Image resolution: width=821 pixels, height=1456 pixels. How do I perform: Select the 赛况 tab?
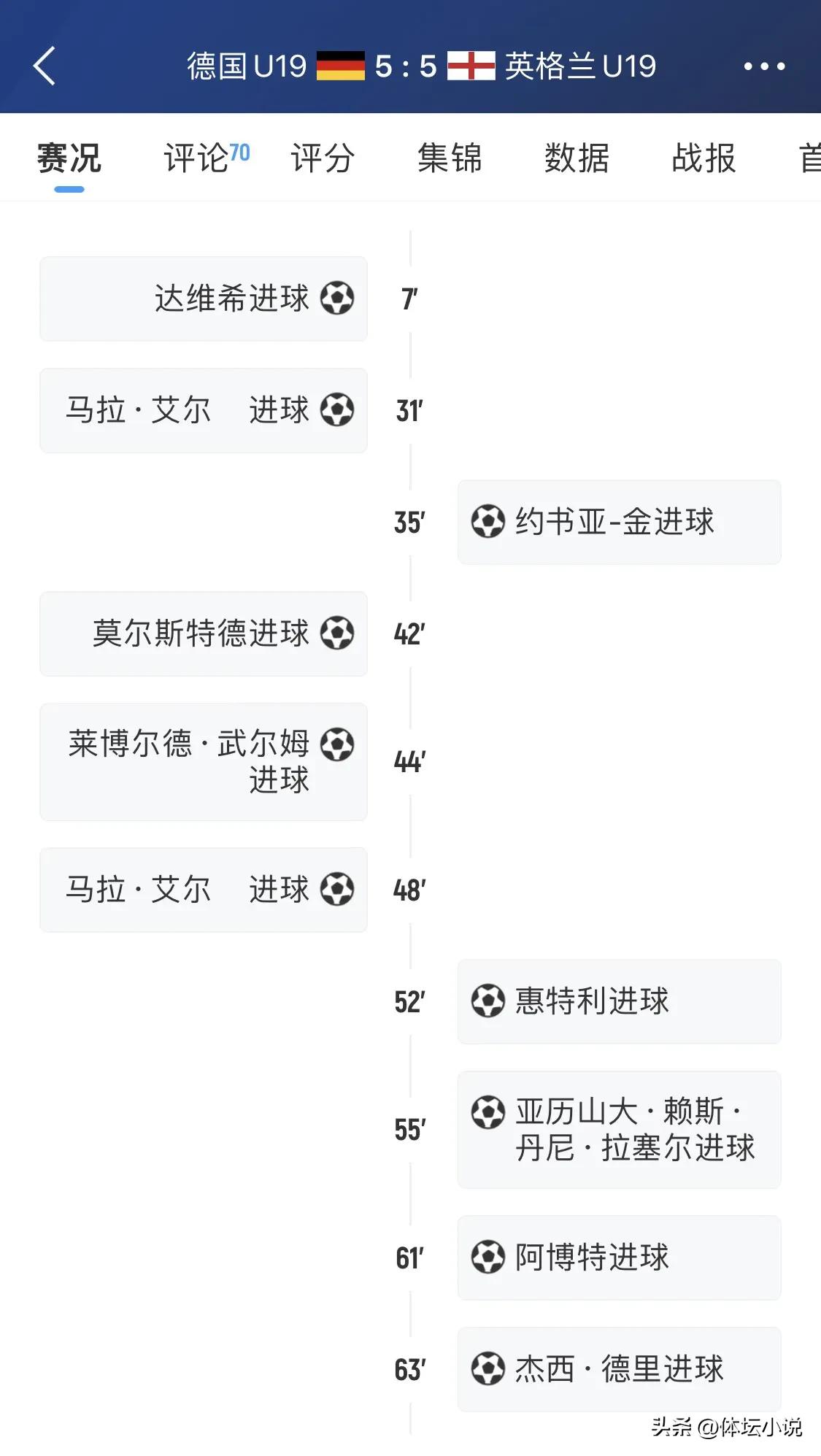69,158
